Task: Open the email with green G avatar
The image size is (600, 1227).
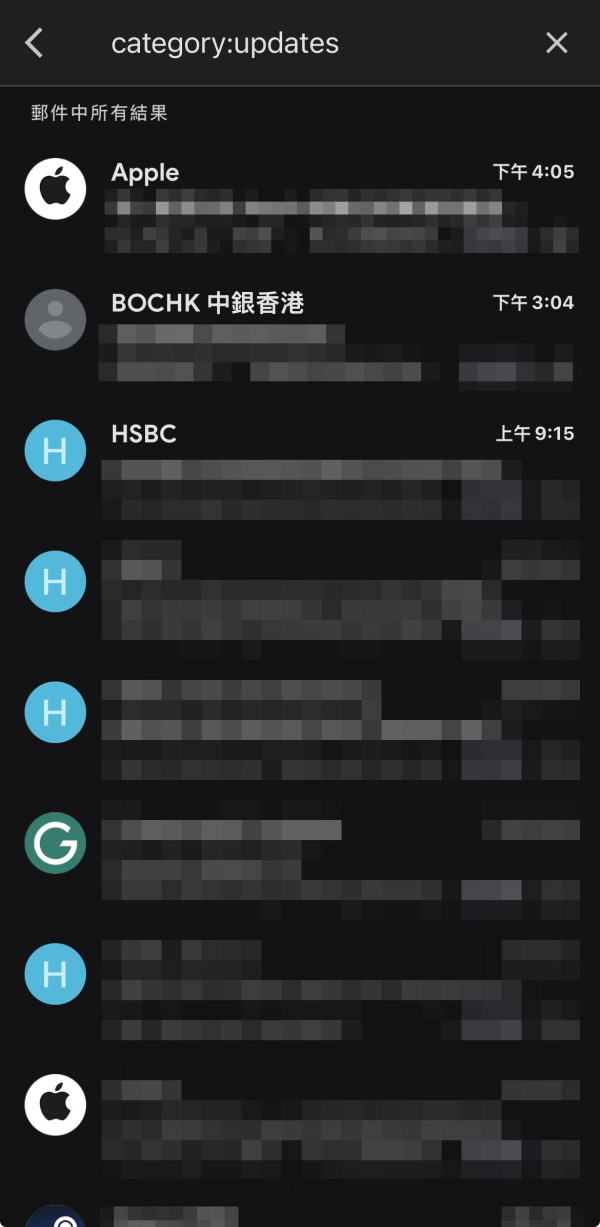Action: [340, 860]
